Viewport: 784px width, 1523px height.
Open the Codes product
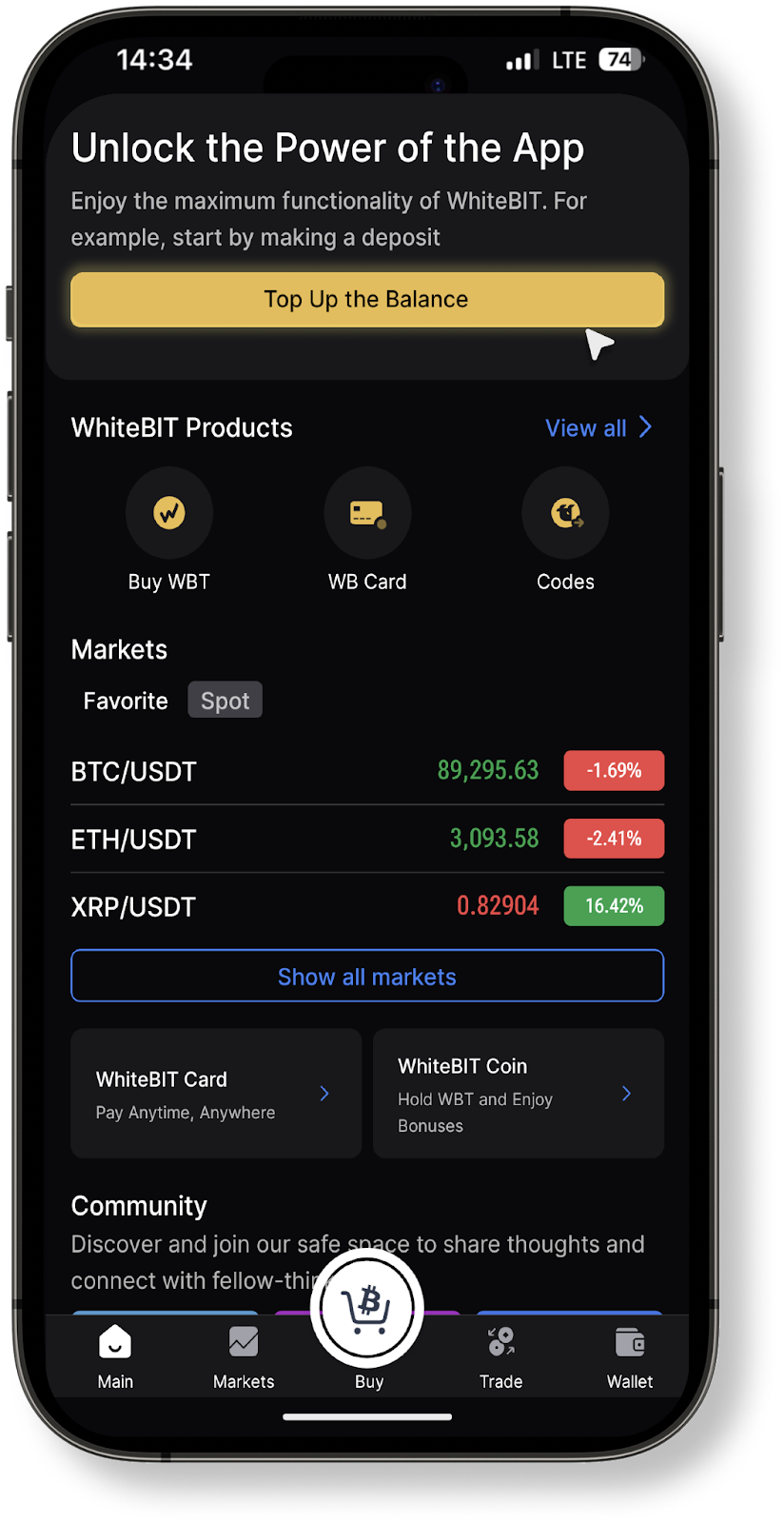pos(565,514)
